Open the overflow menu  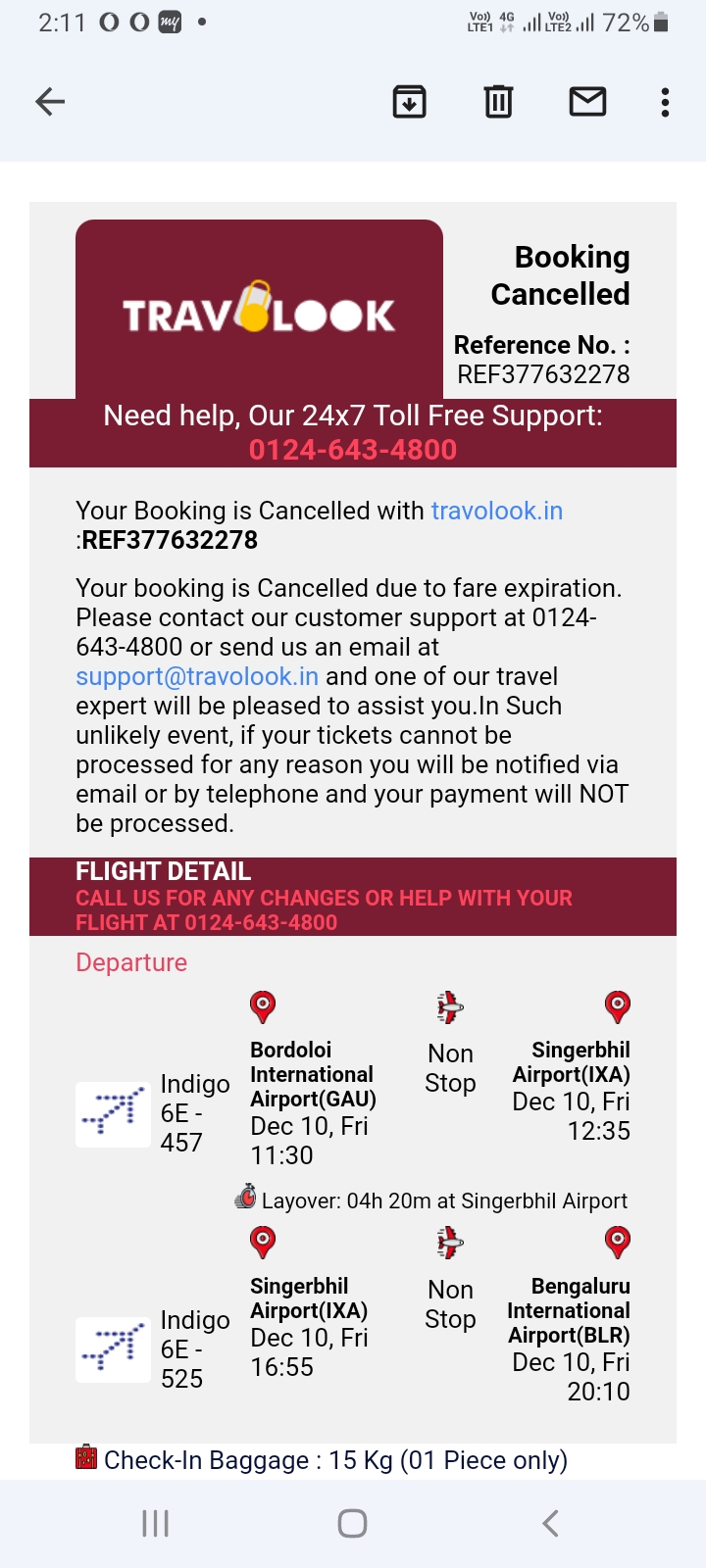(665, 102)
